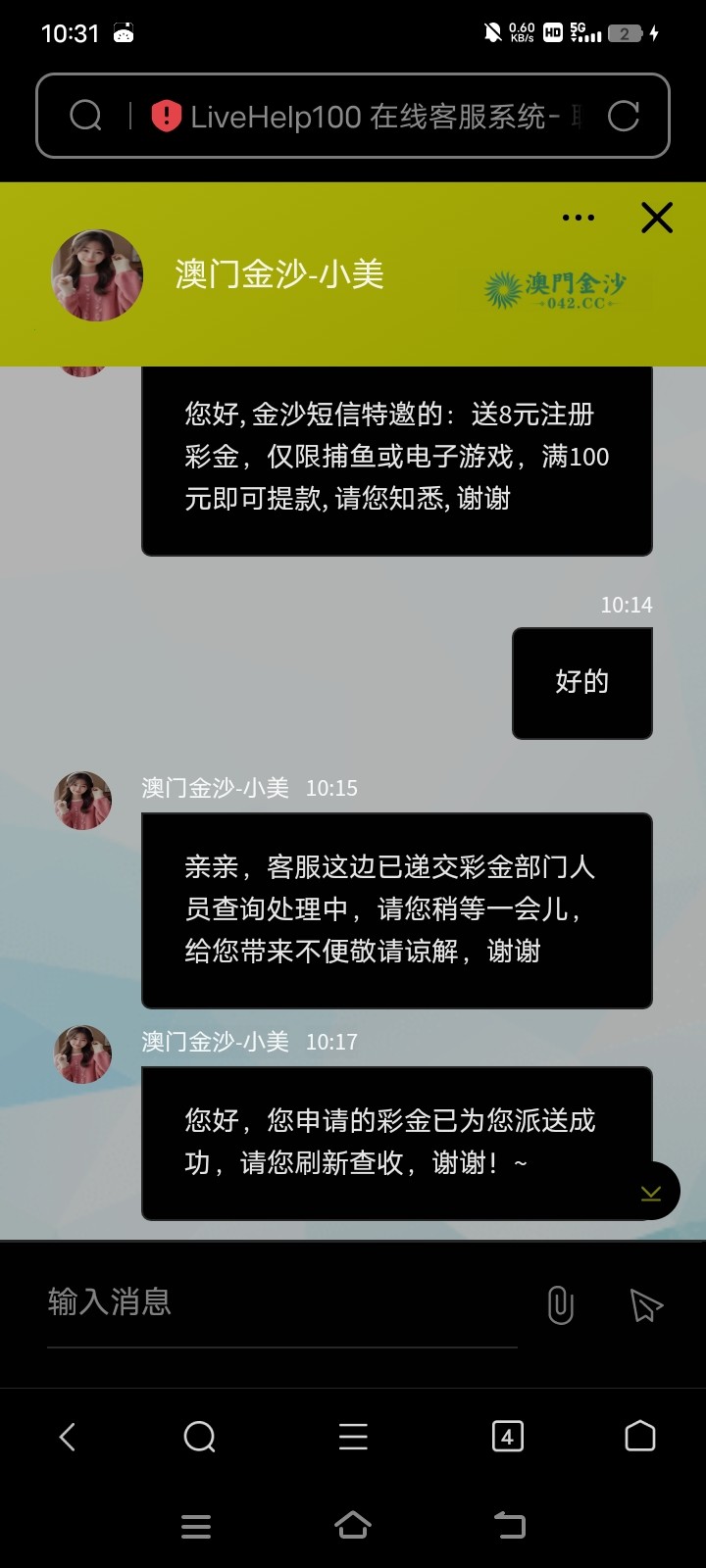The height and width of the screenshot is (1568, 706).
Task: Tap the browser home icon in bottom bar
Action: [639, 1437]
